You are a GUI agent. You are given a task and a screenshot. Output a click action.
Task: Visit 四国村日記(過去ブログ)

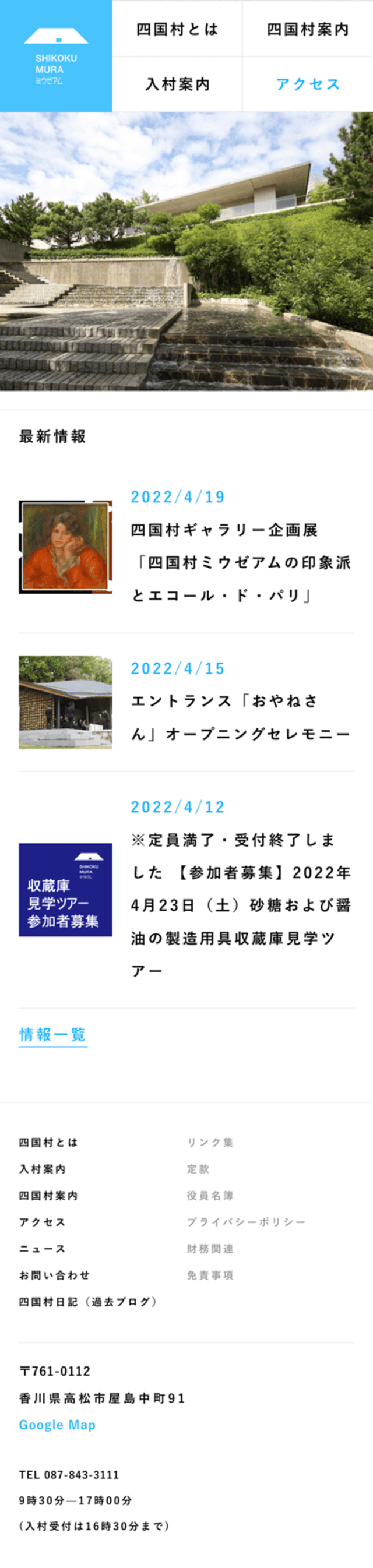point(88,1301)
